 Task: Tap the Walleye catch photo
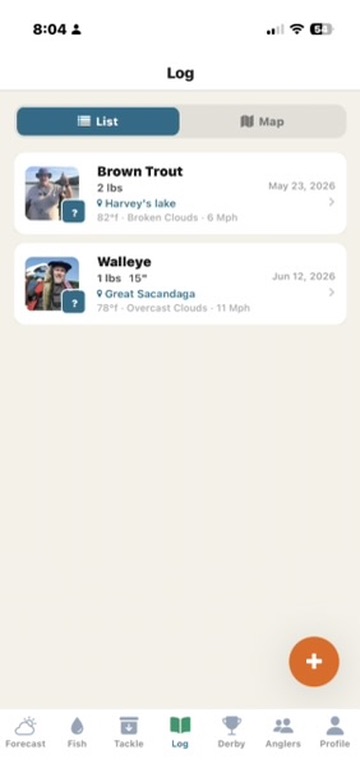[x=52, y=284]
